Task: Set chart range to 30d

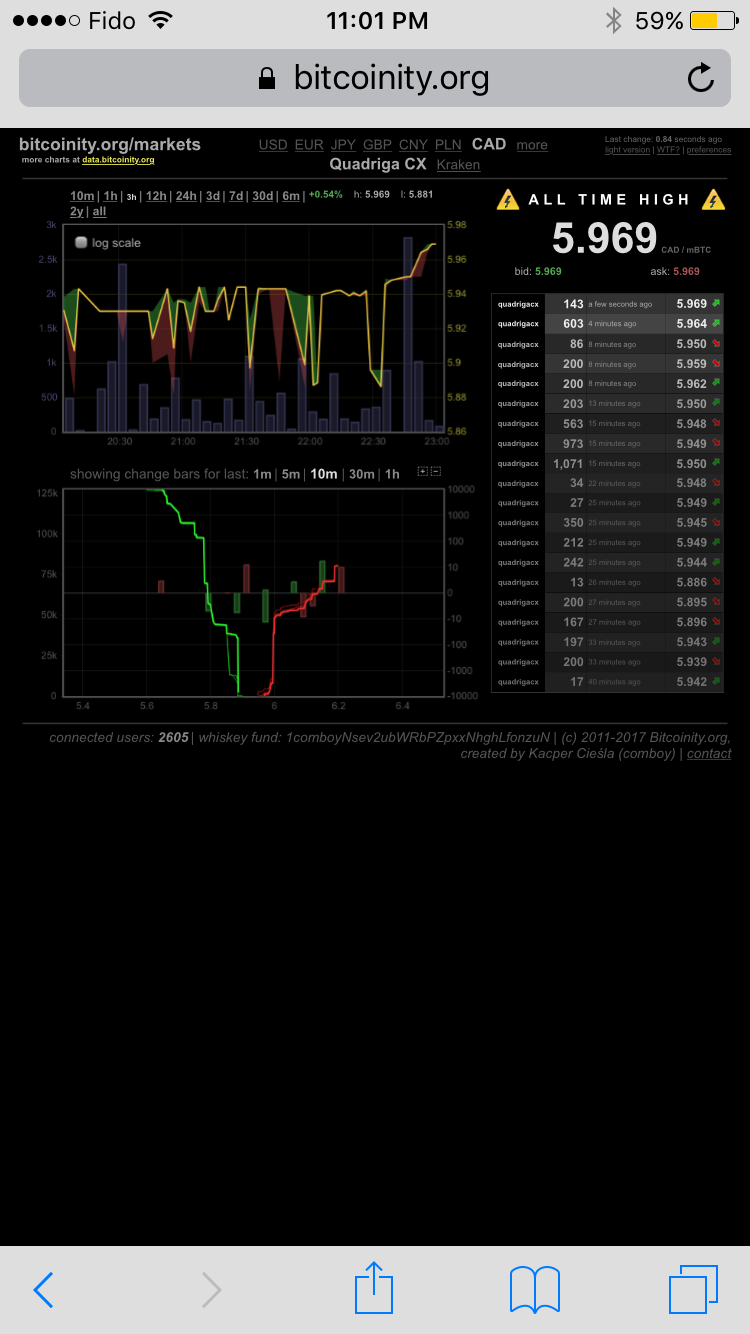Action: click(262, 195)
